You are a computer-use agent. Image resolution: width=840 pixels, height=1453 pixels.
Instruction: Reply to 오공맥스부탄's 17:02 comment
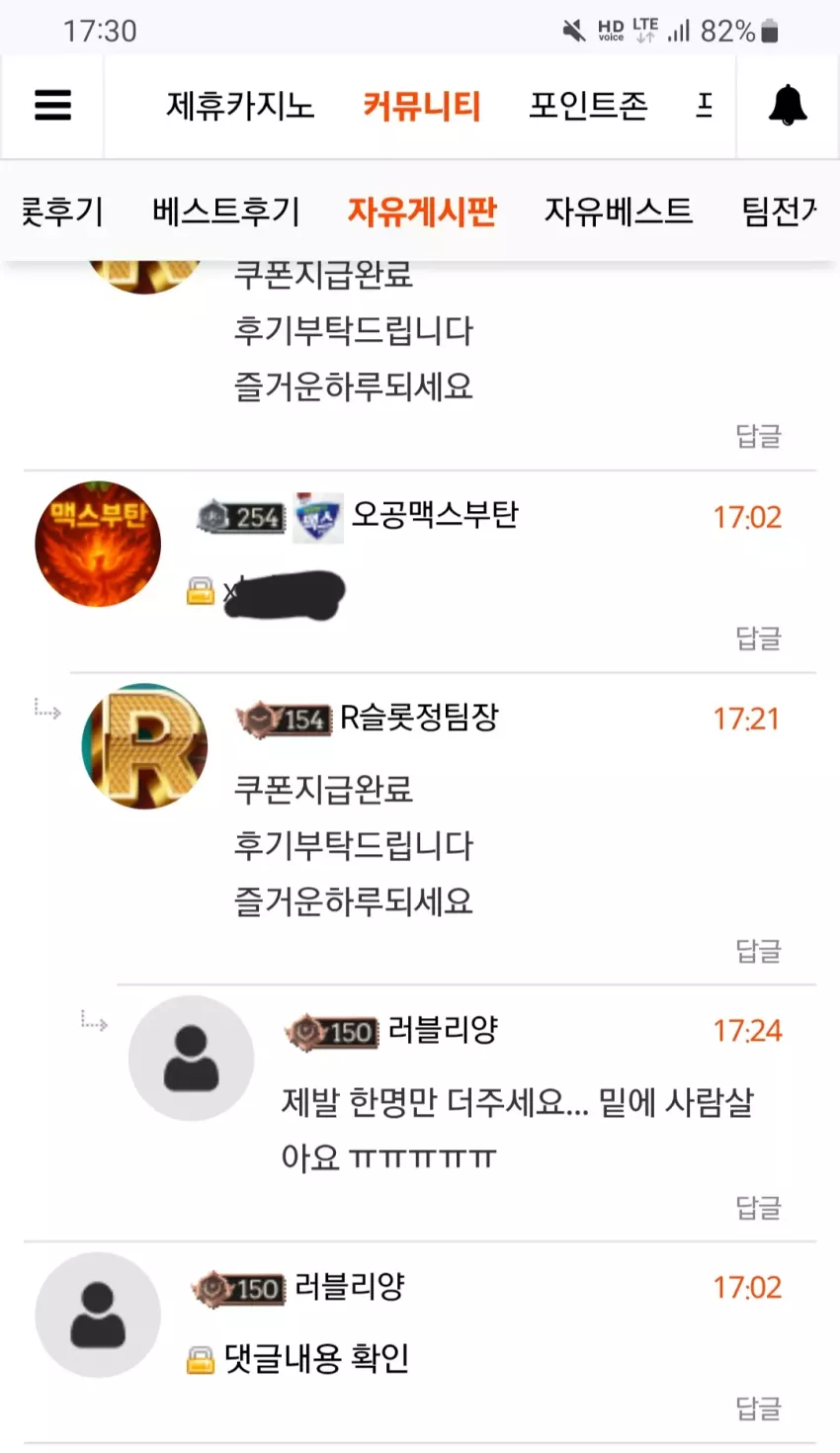(x=758, y=639)
